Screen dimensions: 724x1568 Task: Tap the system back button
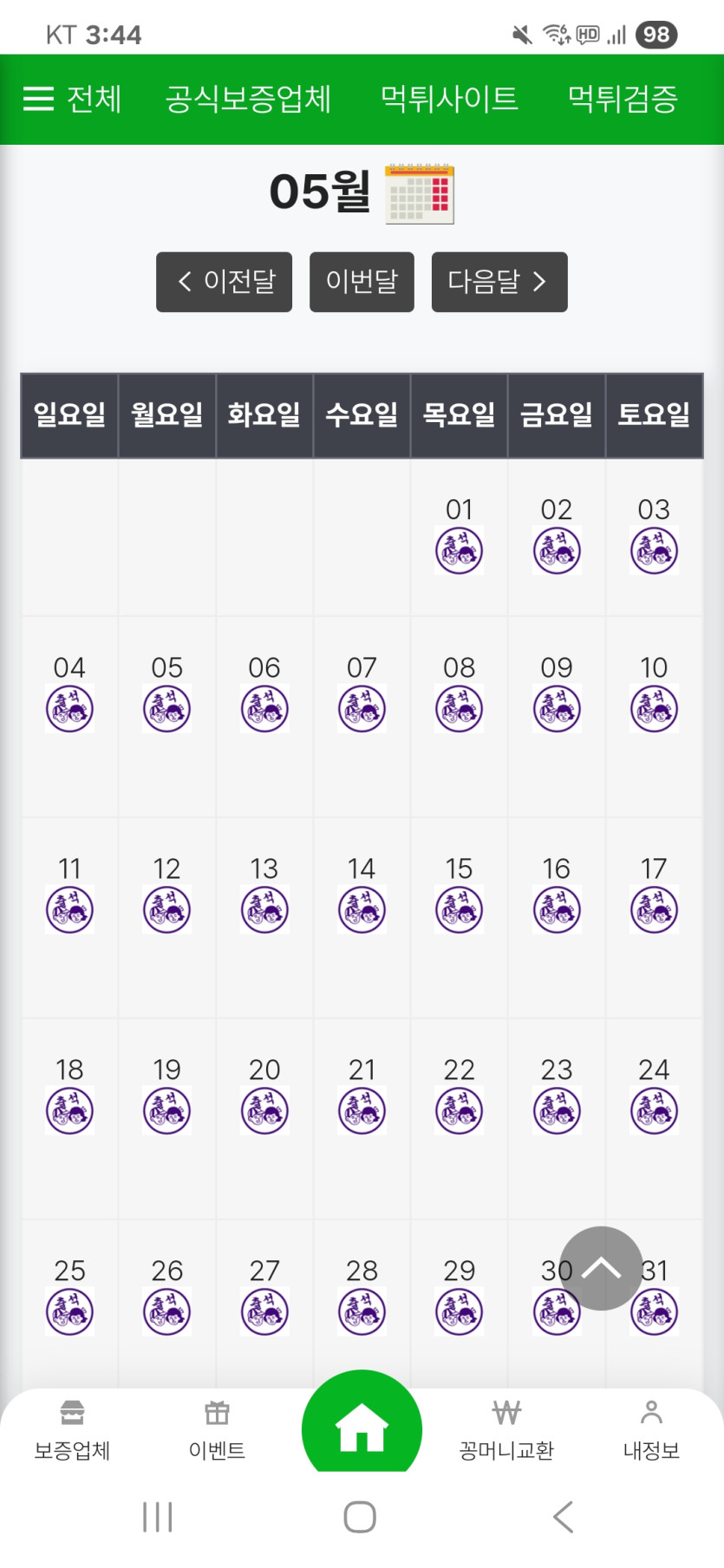coord(564,1517)
